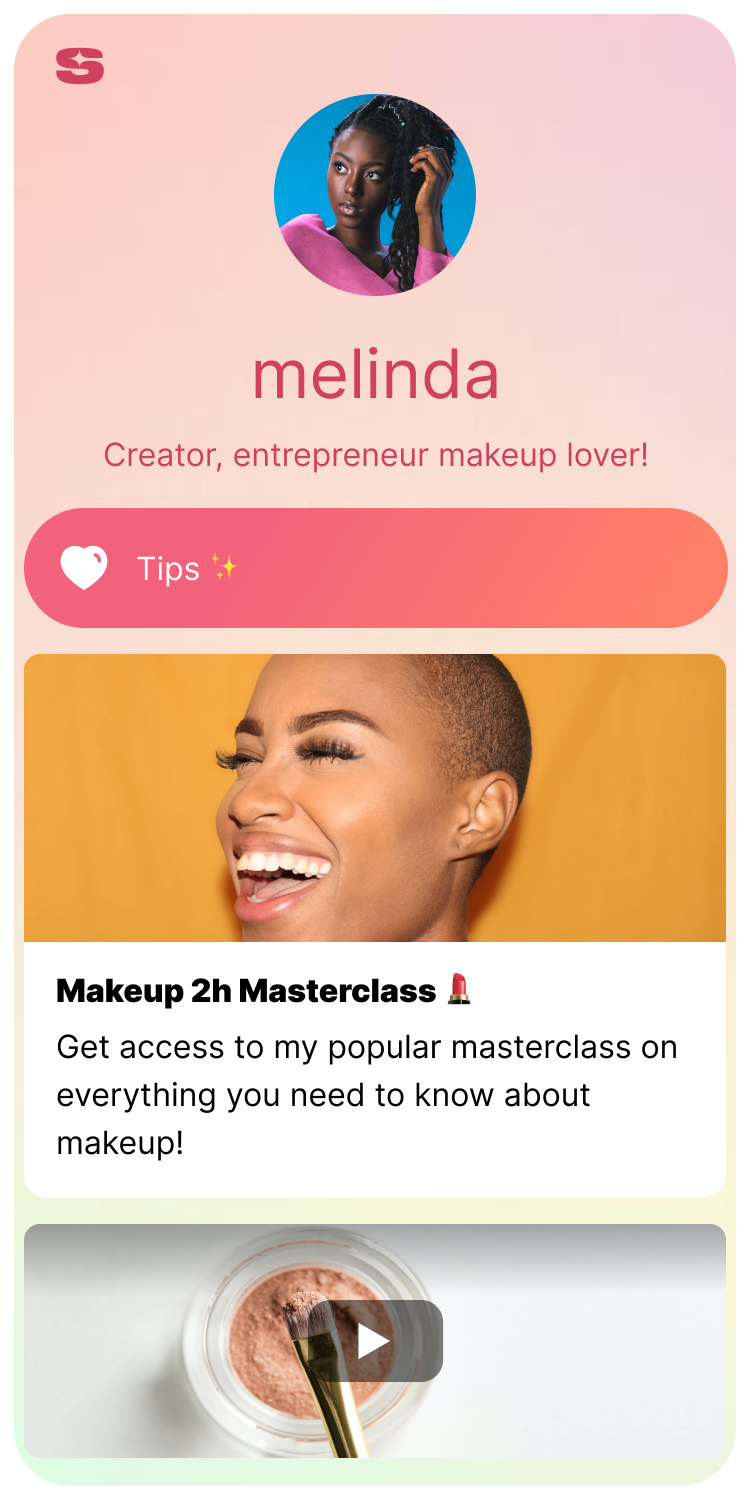The height and width of the screenshot is (1500, 750).
Task: Play the makeup powder video
Action: click(x=375, y=1340)
